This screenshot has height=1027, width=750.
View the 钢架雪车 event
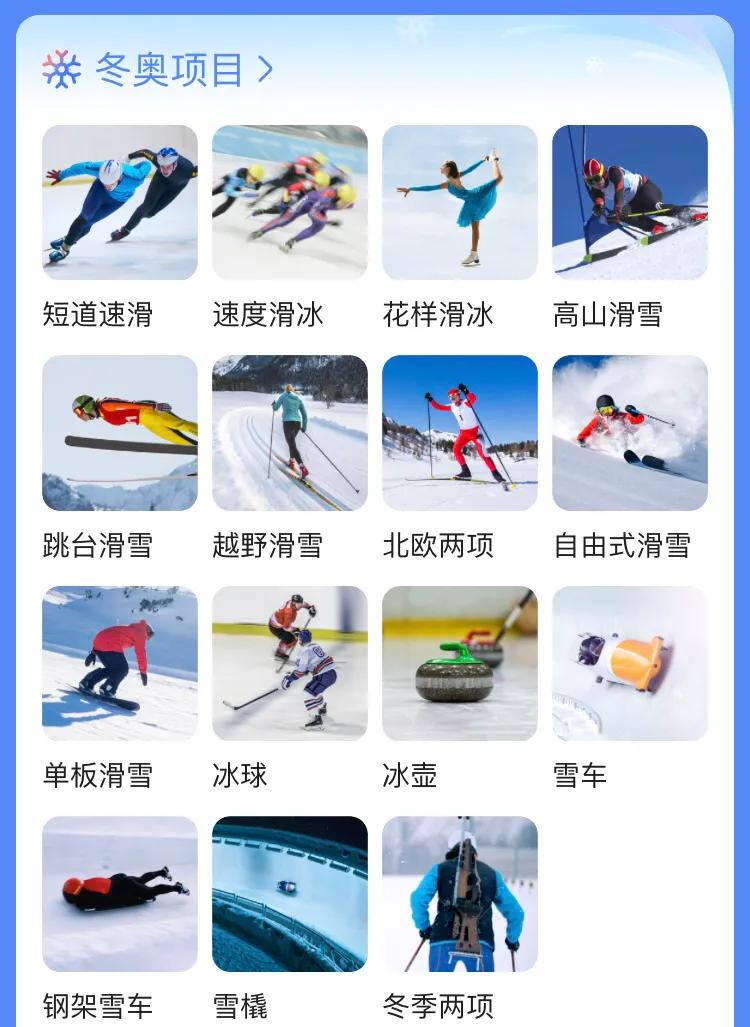(119, 893)
